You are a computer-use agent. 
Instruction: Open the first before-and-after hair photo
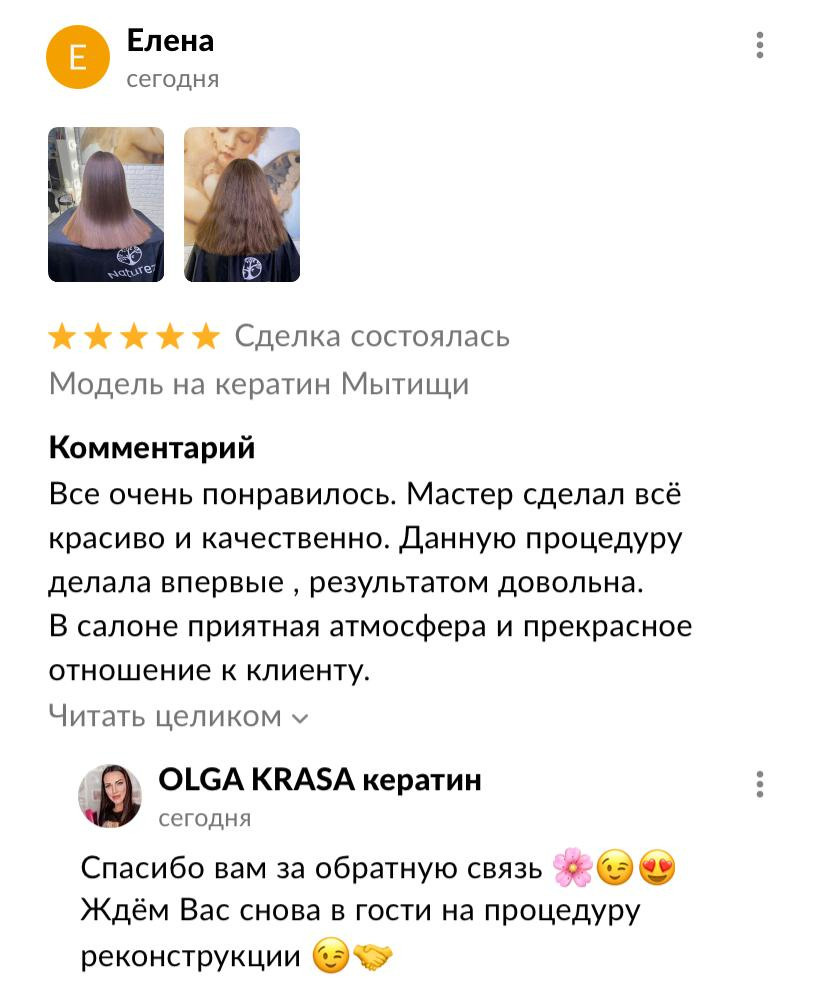click(106, 203)
